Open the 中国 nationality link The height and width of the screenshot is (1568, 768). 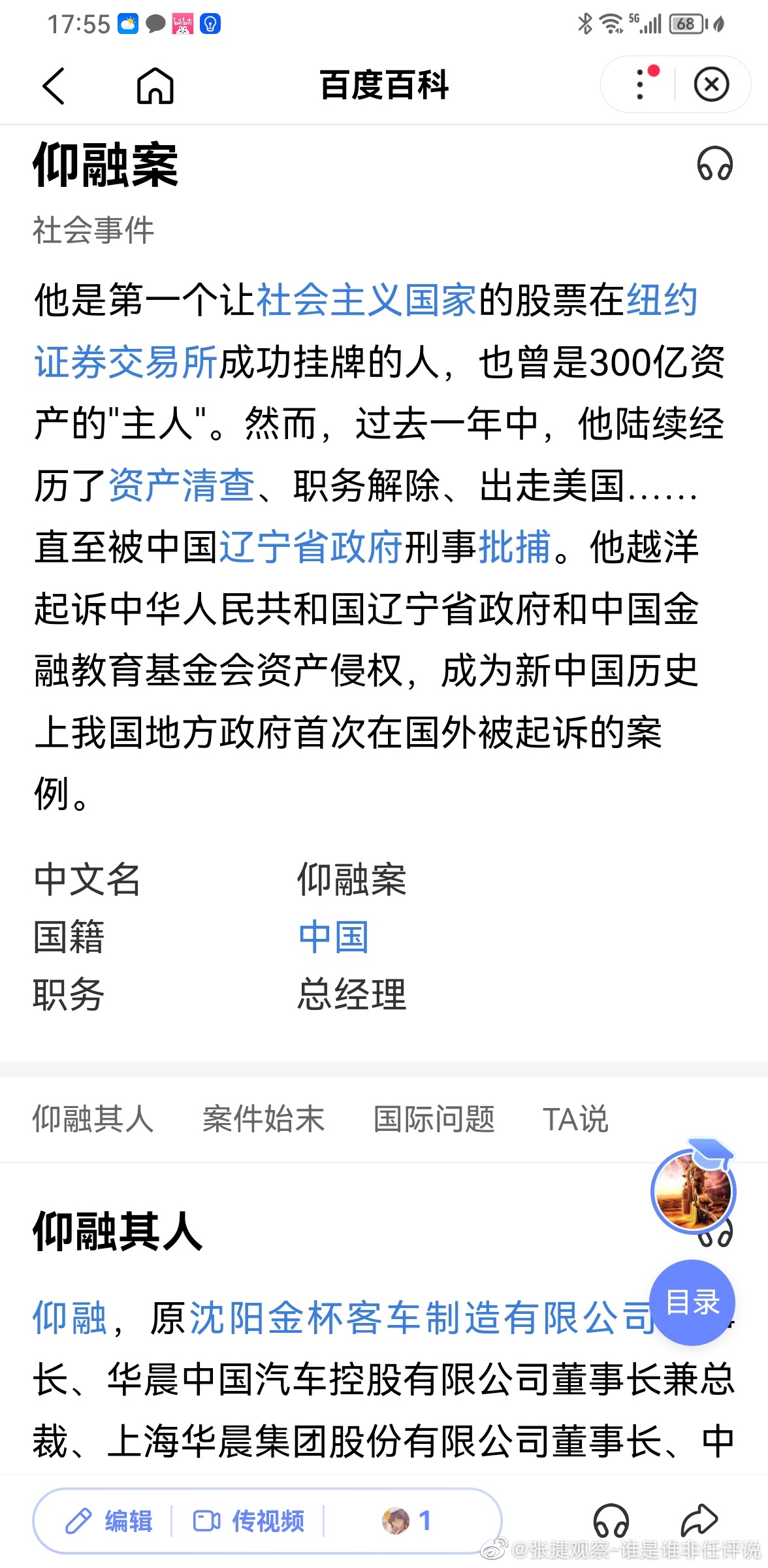[334, 937]
